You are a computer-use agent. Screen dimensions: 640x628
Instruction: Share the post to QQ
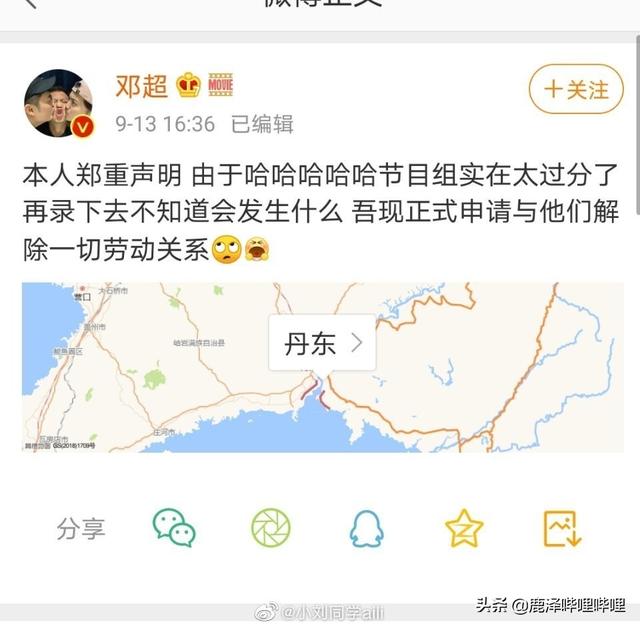[366, 527]
